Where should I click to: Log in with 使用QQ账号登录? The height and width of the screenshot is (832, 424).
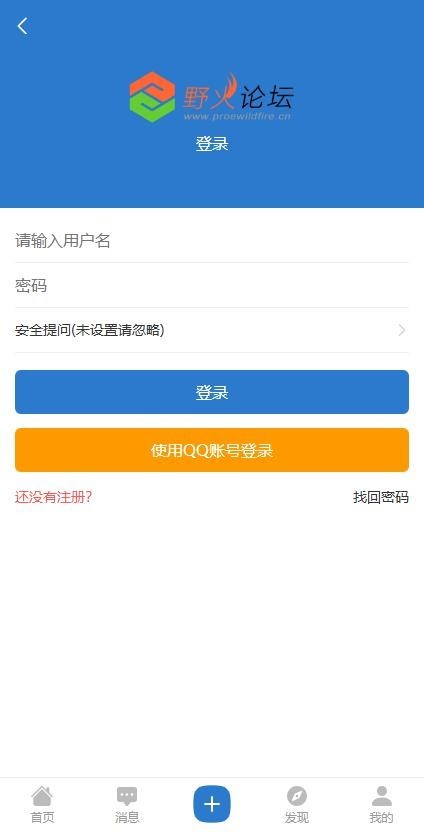[x=212, y=450]
